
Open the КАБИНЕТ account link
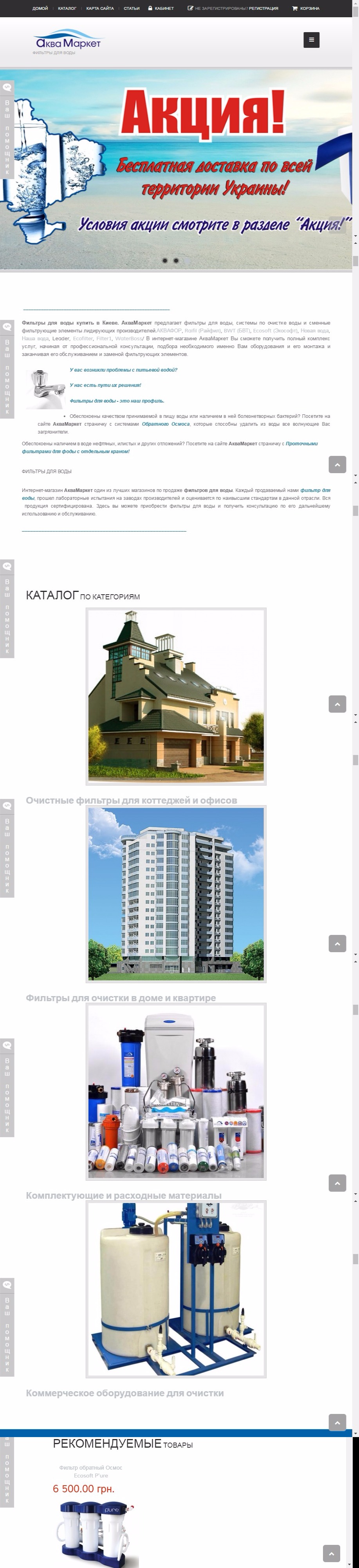pyautogui.click(x=161, y=9)
